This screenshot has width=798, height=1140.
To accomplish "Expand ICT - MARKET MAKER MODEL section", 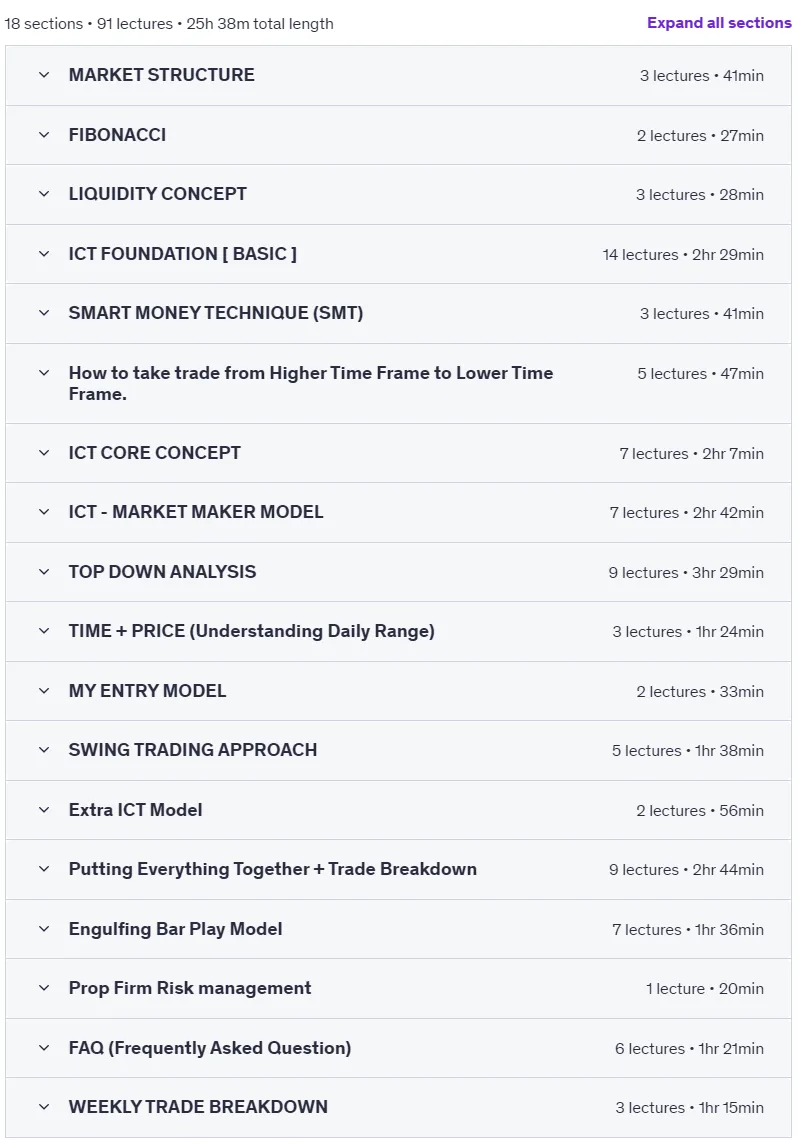I will (398, 513).
